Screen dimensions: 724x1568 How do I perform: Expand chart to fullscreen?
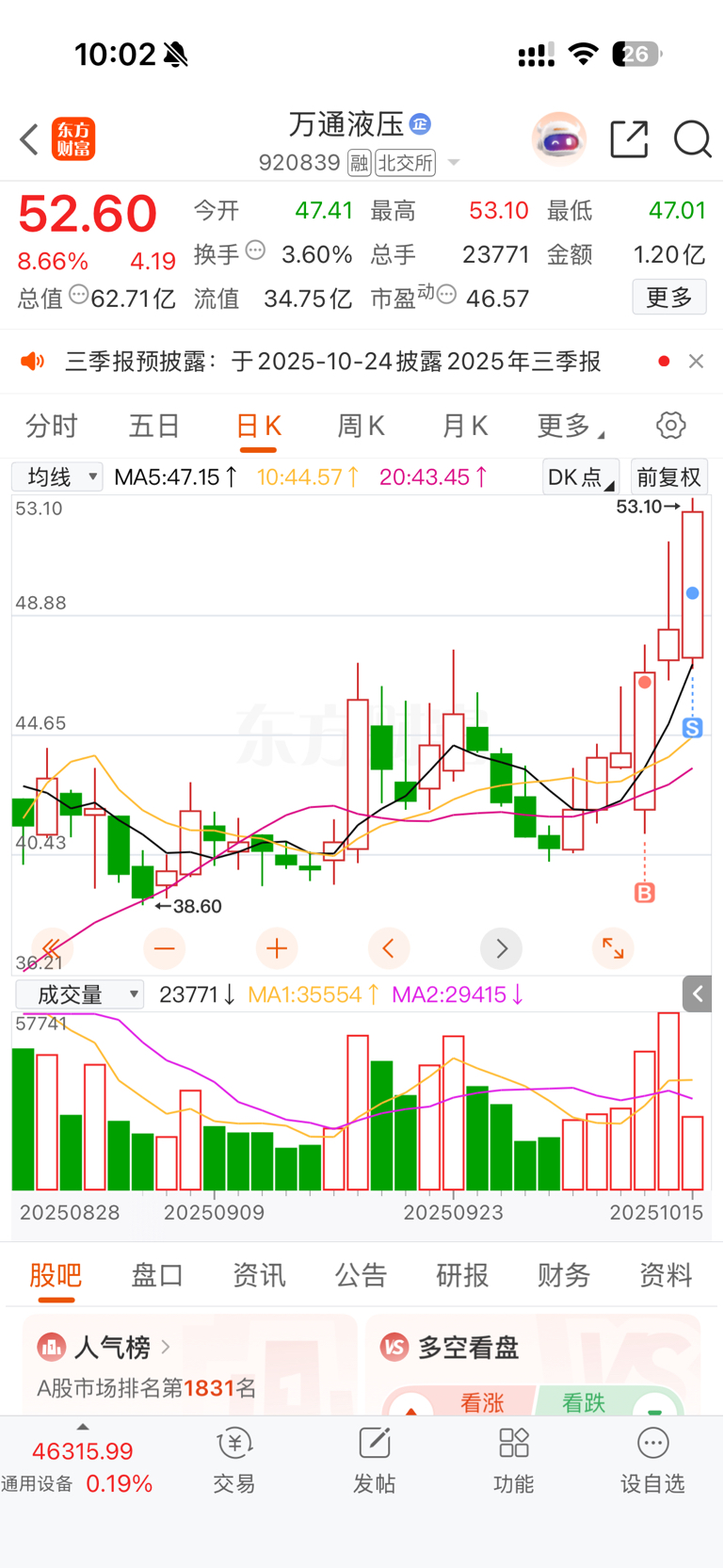click(x=613, y=948)
